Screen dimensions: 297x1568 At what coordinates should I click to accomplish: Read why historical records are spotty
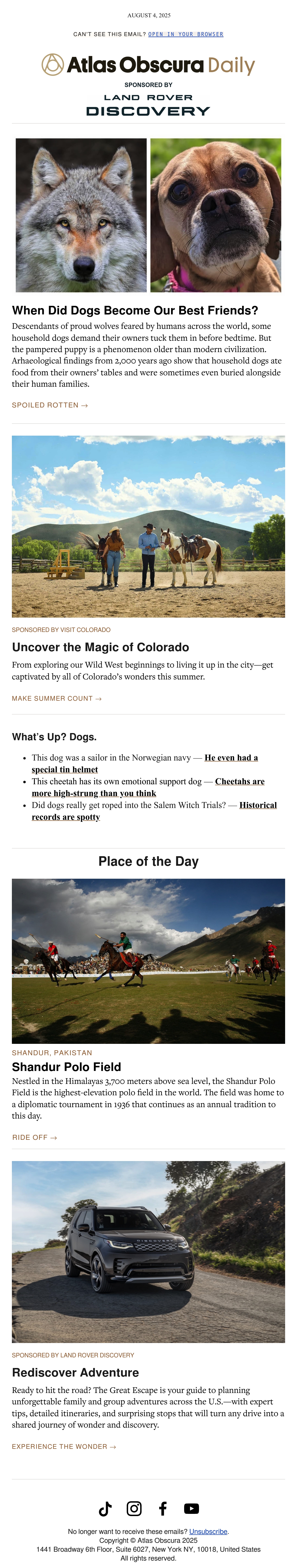click(154, 811)
